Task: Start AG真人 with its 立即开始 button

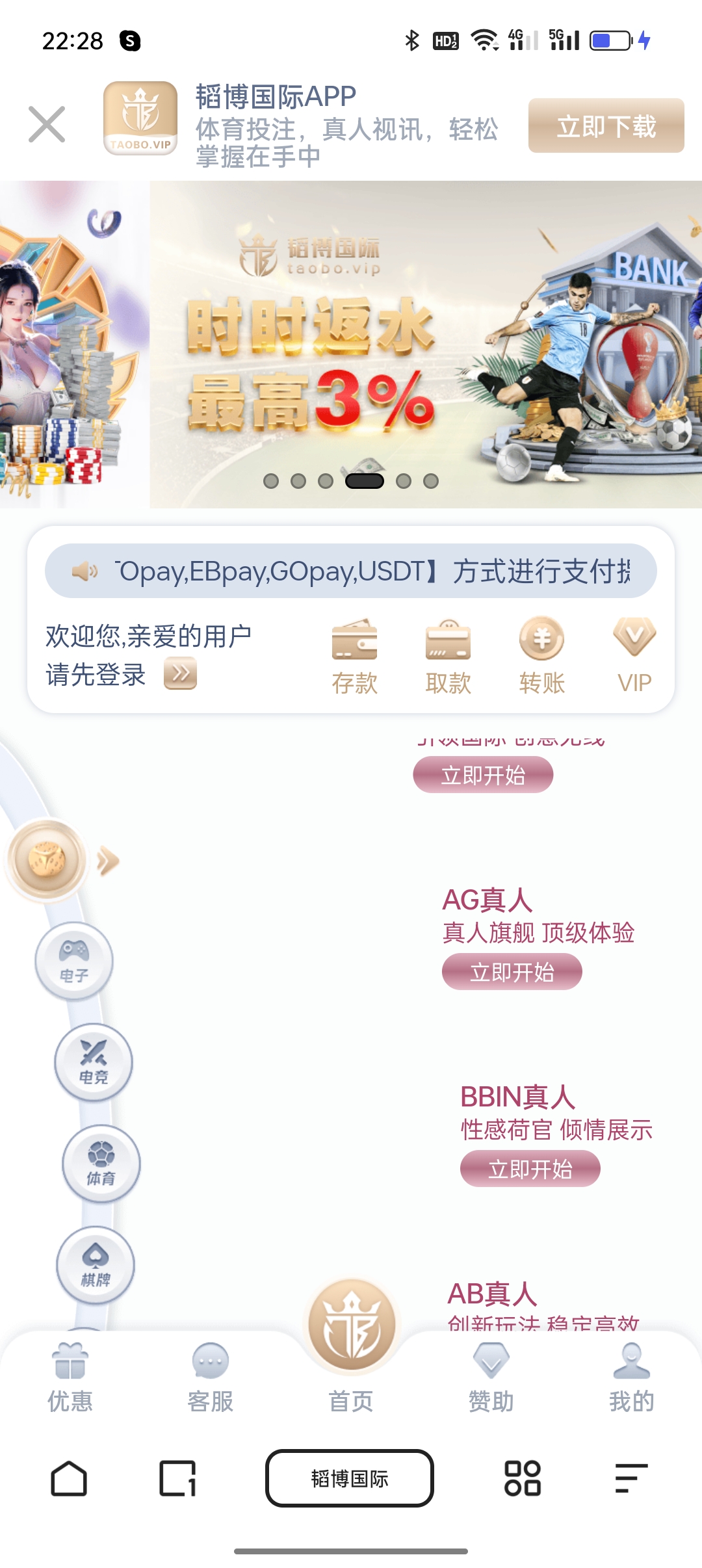Action: (512, 972)
